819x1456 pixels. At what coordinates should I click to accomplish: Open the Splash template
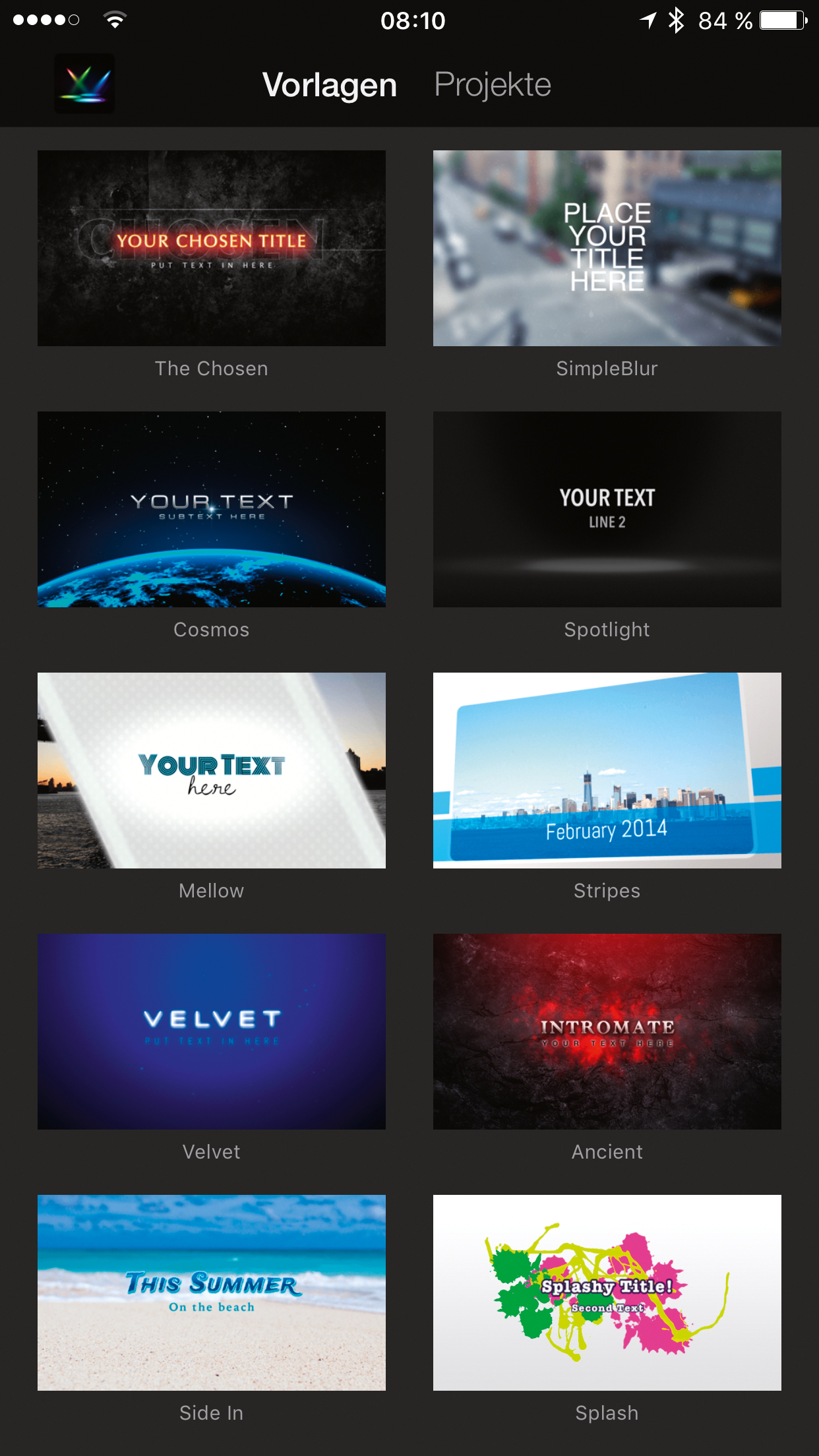[x=607, y=1292]
